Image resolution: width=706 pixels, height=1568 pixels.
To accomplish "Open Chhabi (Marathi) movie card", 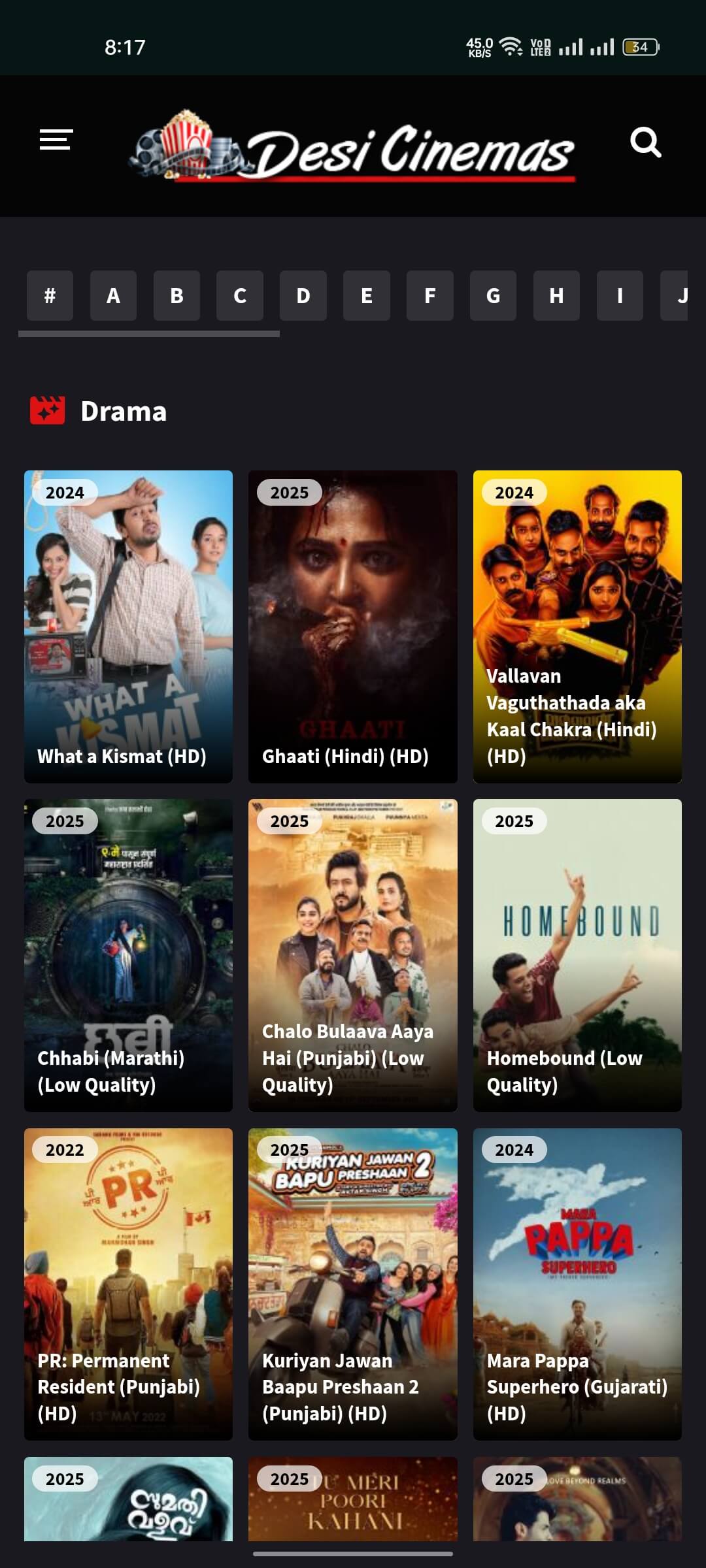I will click(x=128, y=955).
